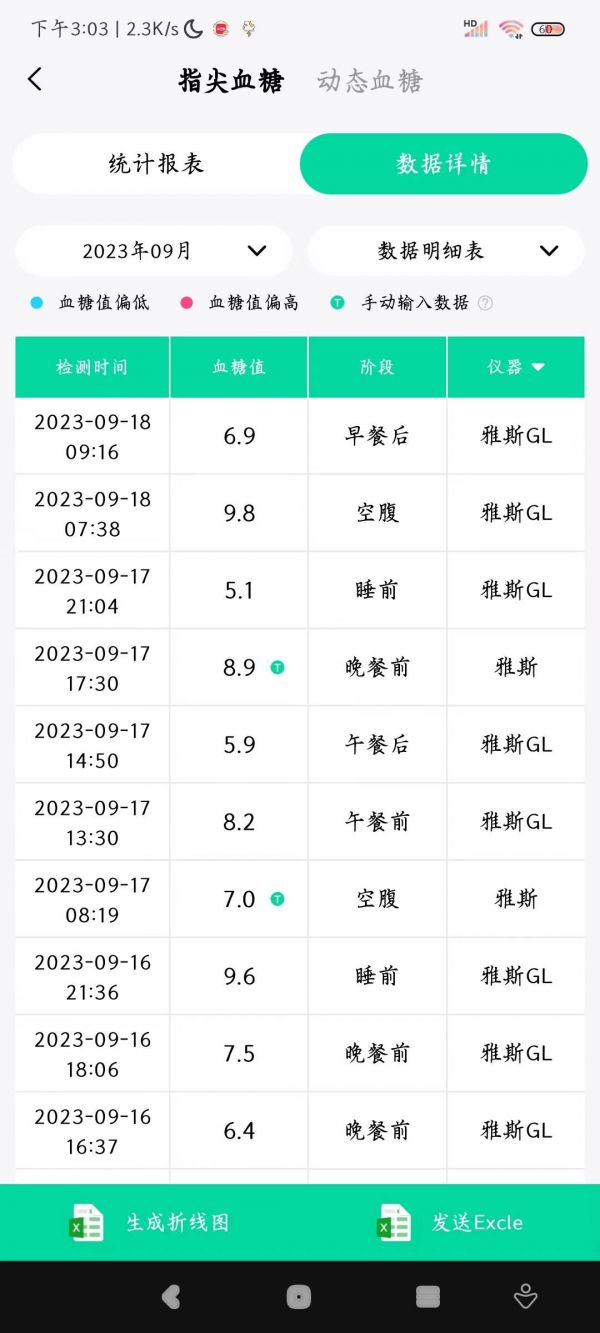
Task: Open the 2023年09月 month dropdown
Action: tap(154, 250)
